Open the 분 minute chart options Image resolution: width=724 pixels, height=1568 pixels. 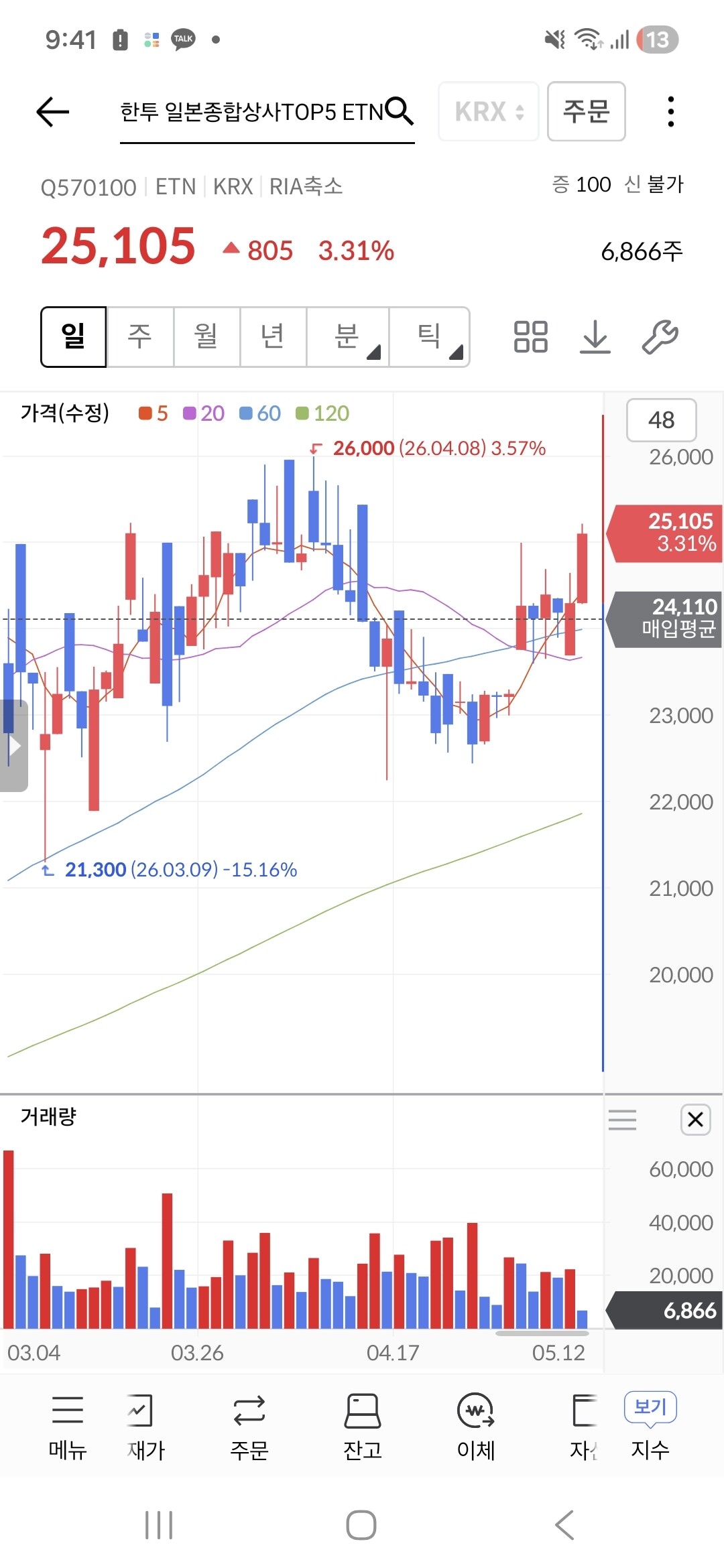coord(348,336)
